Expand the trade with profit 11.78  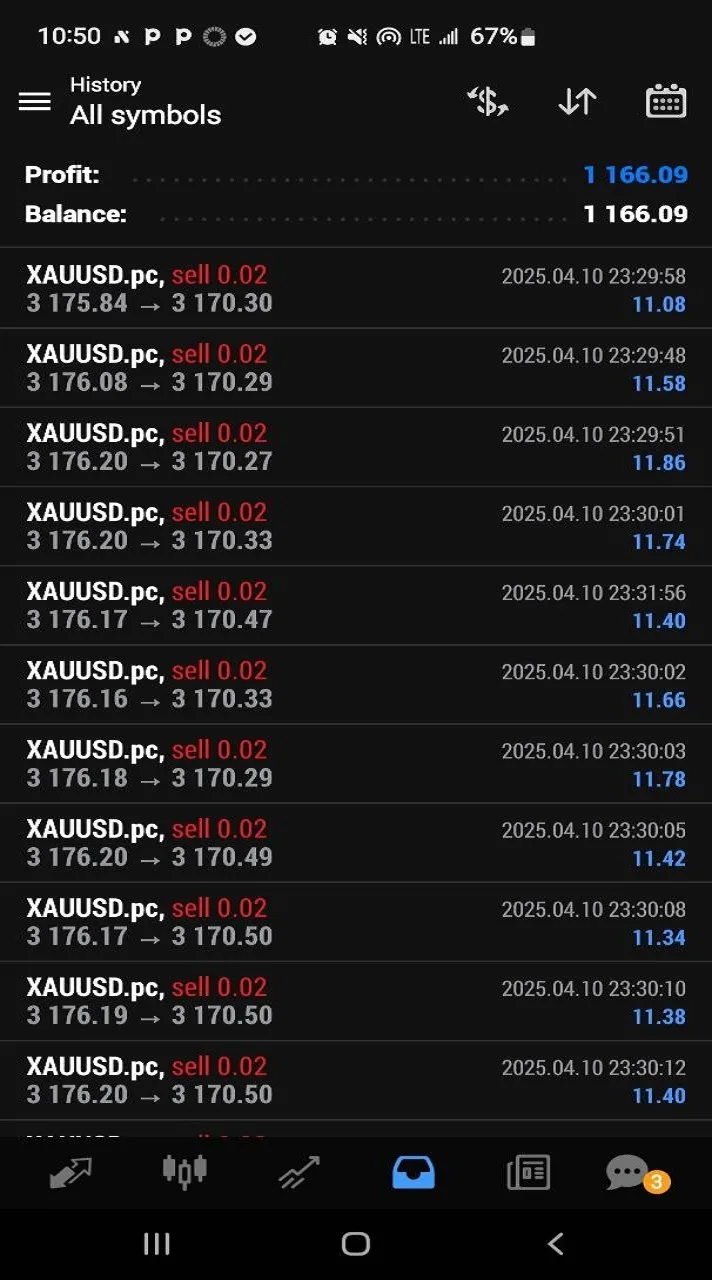(356, 763)
